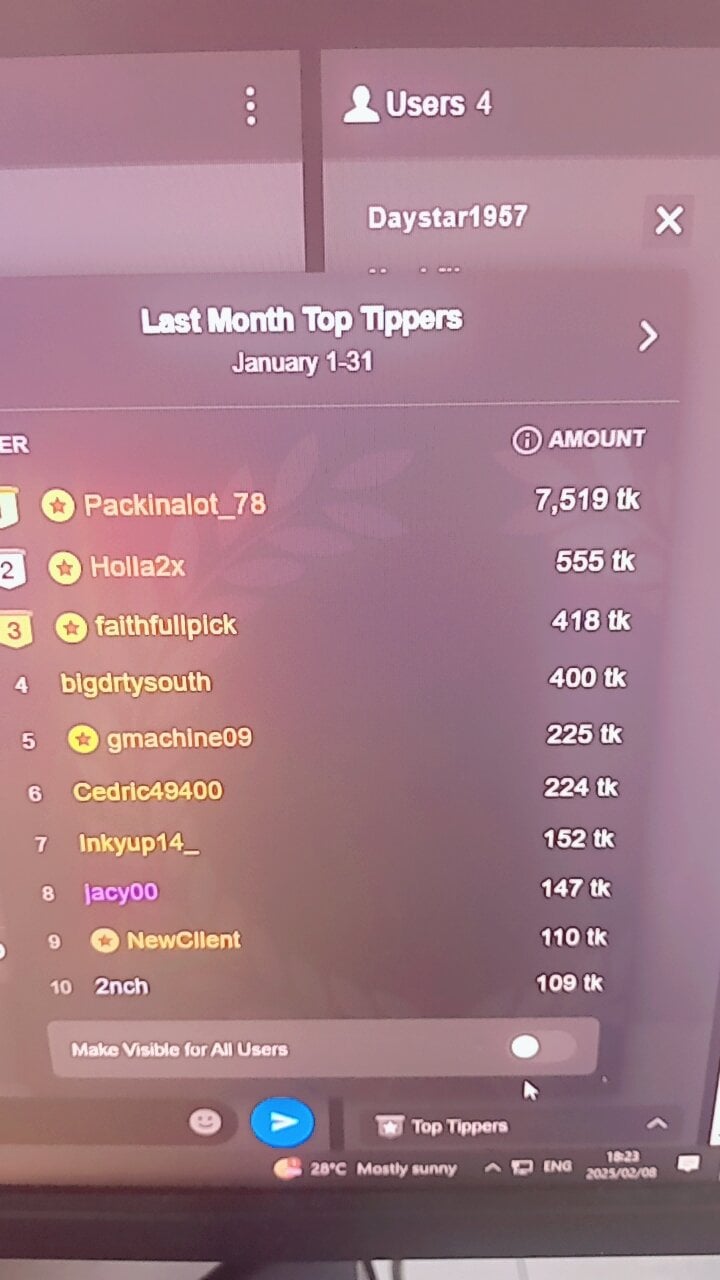Select faithfullpick from the list
The width and height of the screenshot is (720, 1280).
point(165,627)
